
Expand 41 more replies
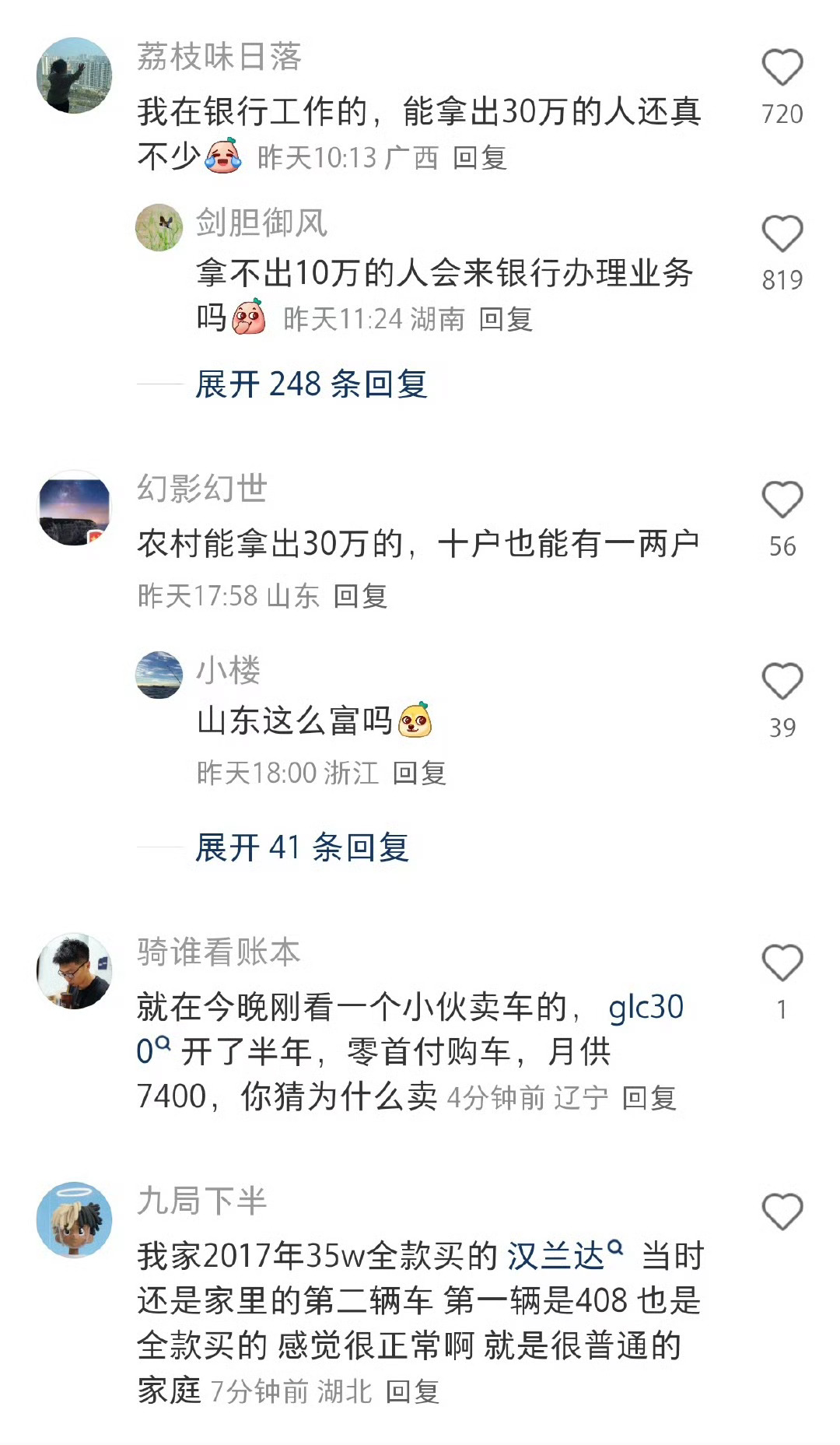(x=302, y=847)
